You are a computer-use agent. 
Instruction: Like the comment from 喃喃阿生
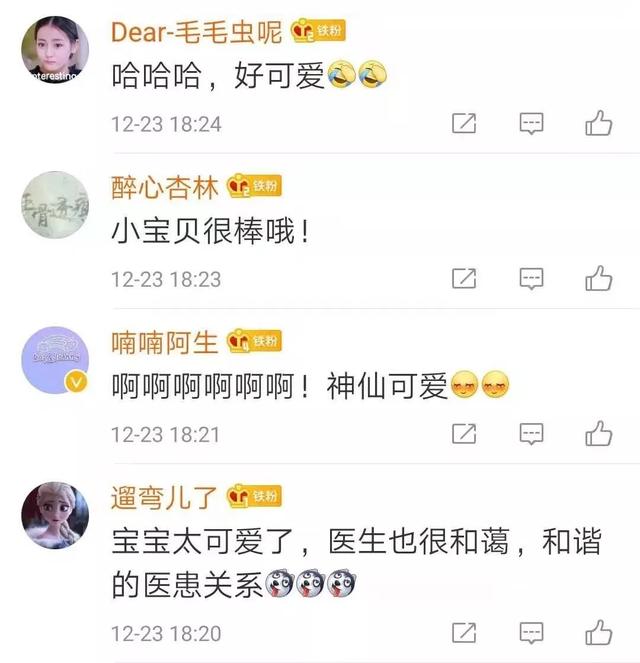point(598,434)
